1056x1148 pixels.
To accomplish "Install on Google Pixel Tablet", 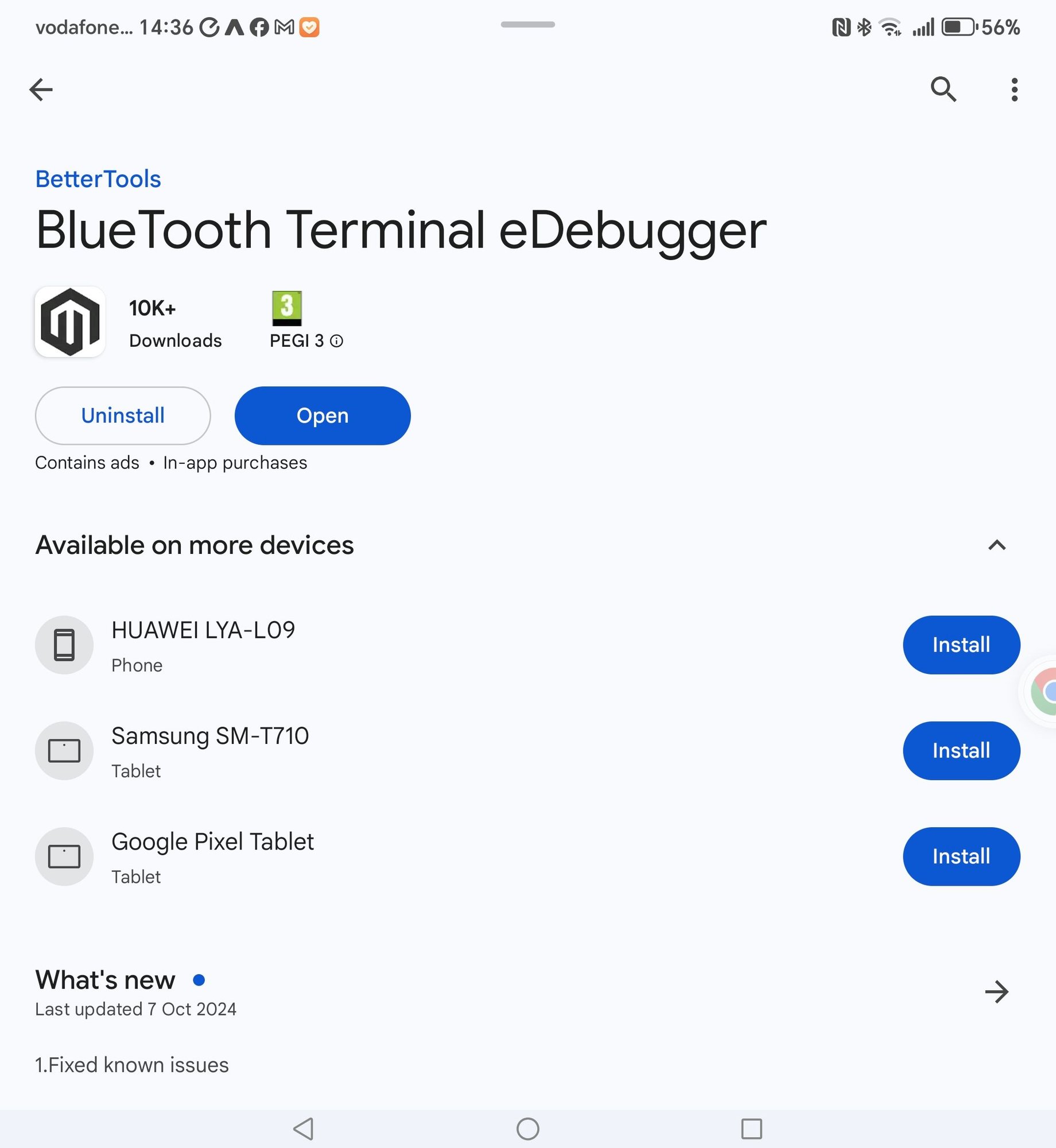I will (961, 856).
